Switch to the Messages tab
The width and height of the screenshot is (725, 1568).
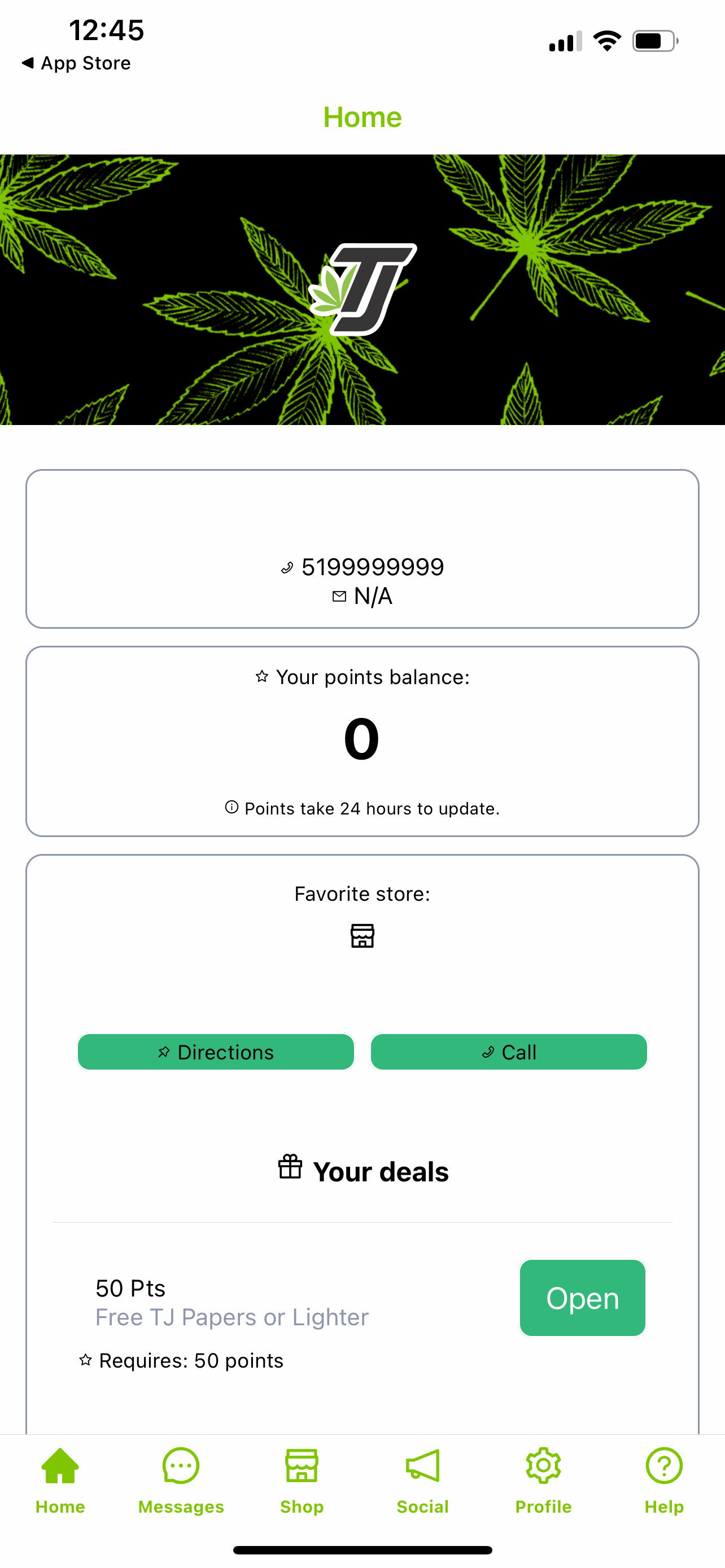(x=181, y=1481)
